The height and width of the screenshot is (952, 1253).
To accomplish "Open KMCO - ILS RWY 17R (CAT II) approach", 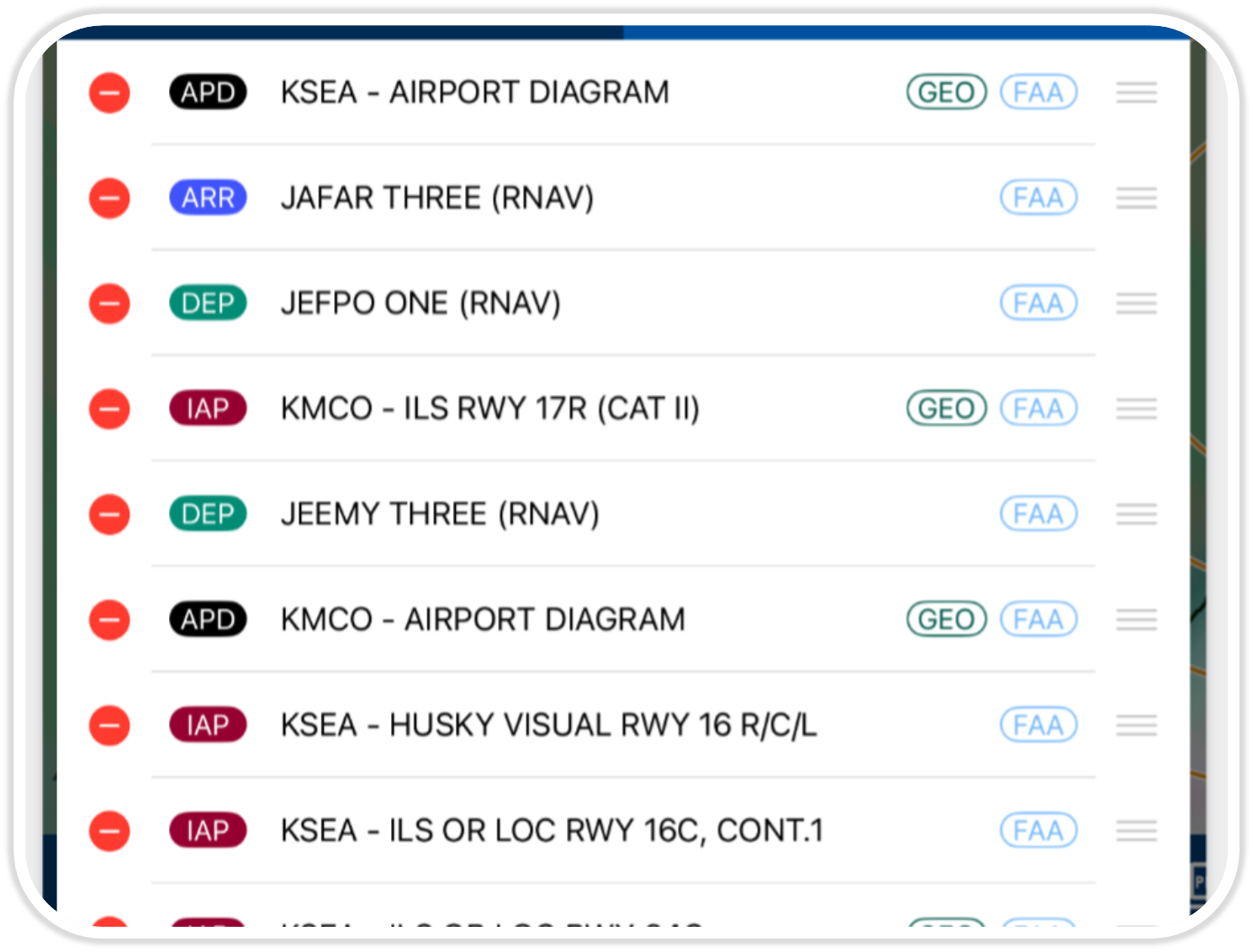I will point(489,410).
